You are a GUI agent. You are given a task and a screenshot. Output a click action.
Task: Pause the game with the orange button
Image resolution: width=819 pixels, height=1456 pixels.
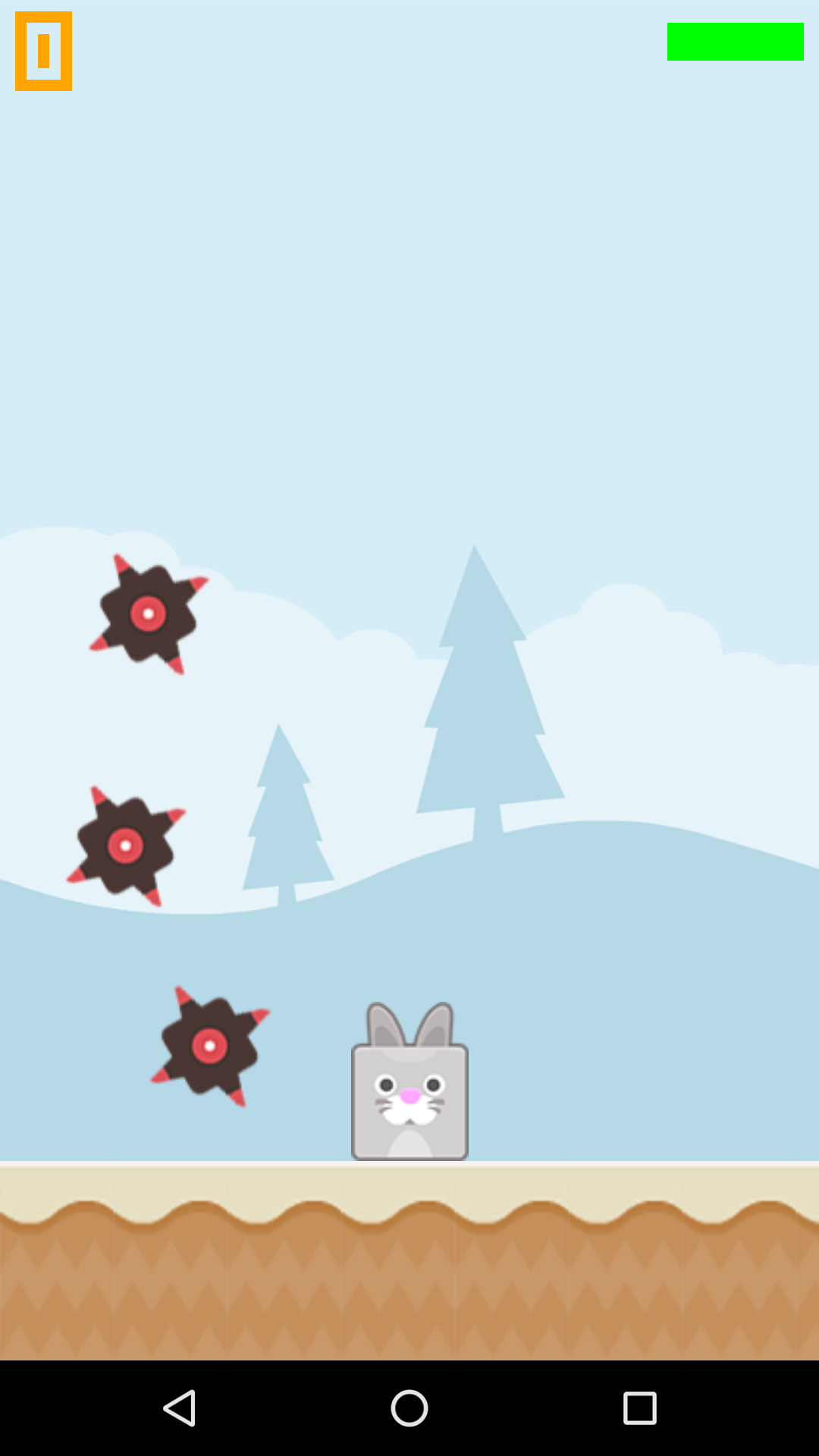43,51
